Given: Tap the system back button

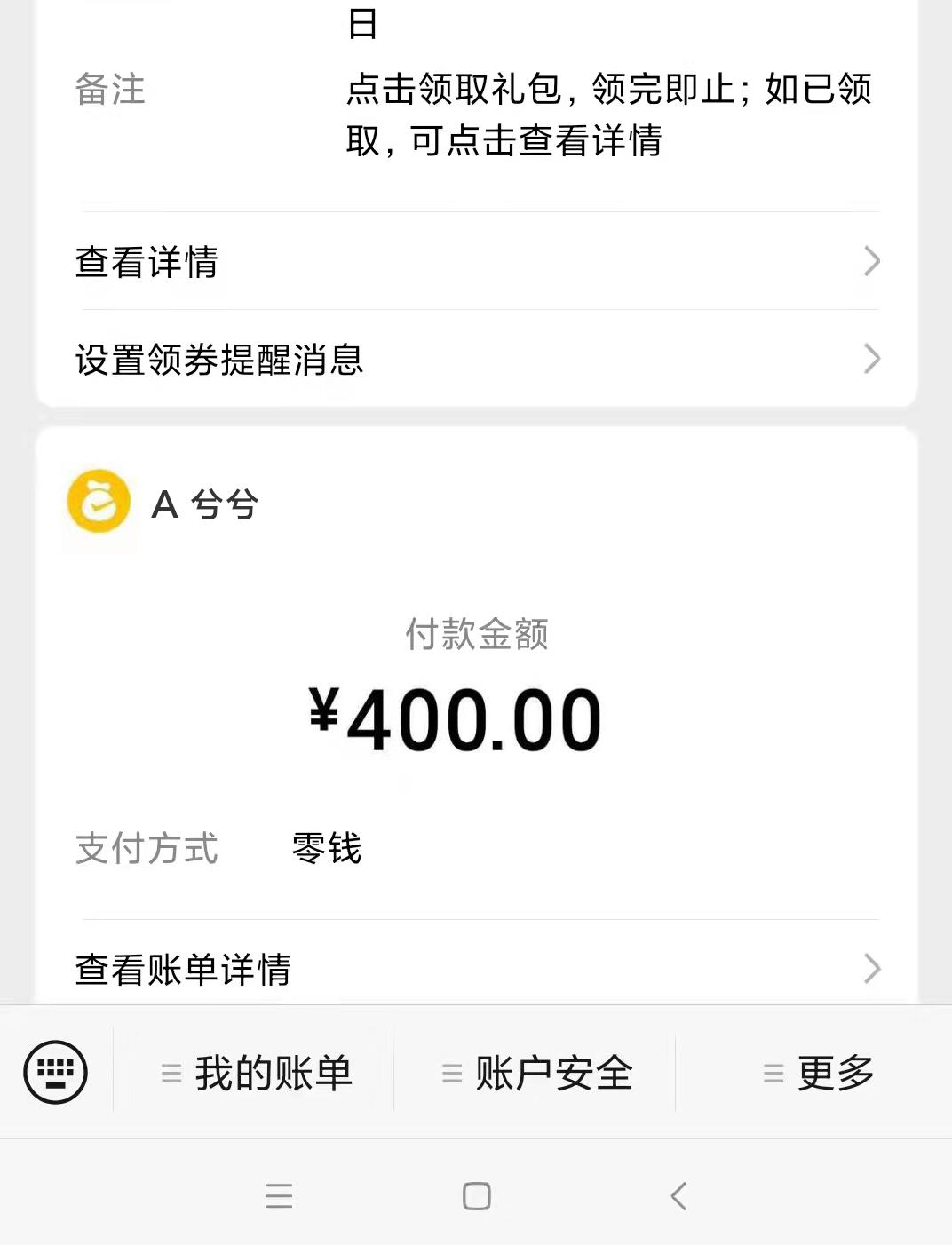Looking at the screenshot, I should (x=678, y=1196).
